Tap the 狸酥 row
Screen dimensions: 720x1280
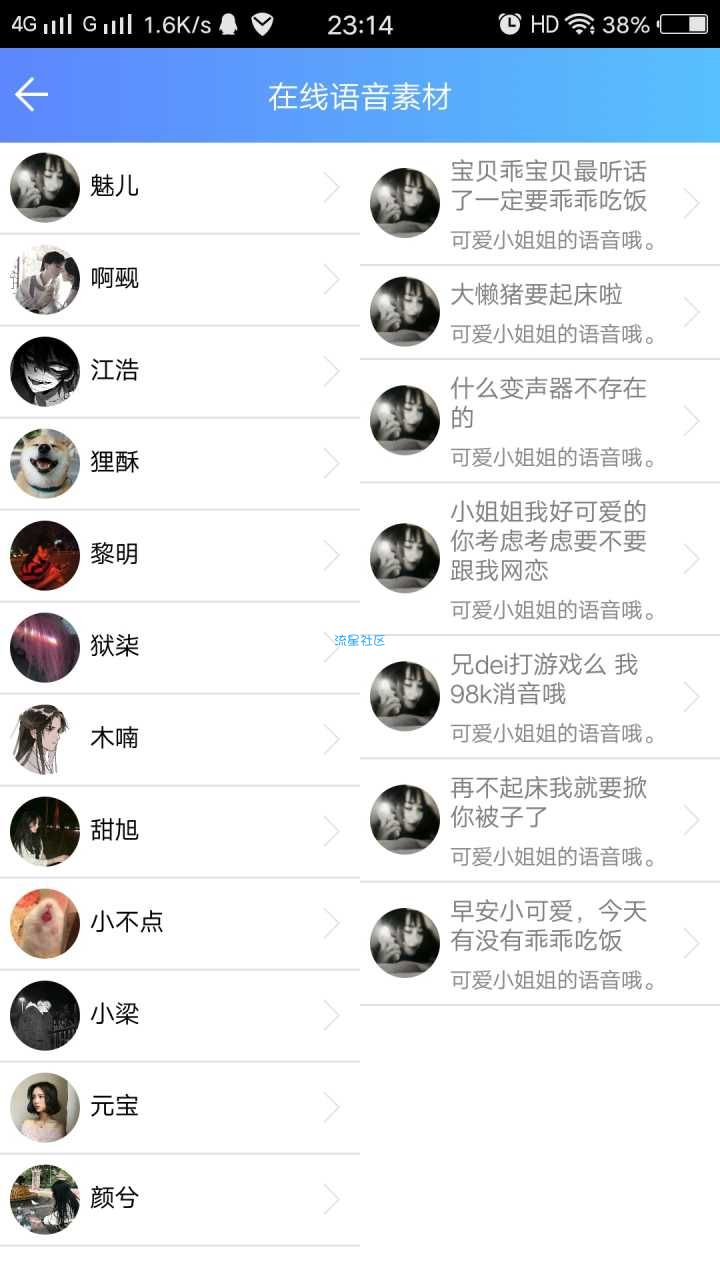(180, 463)
